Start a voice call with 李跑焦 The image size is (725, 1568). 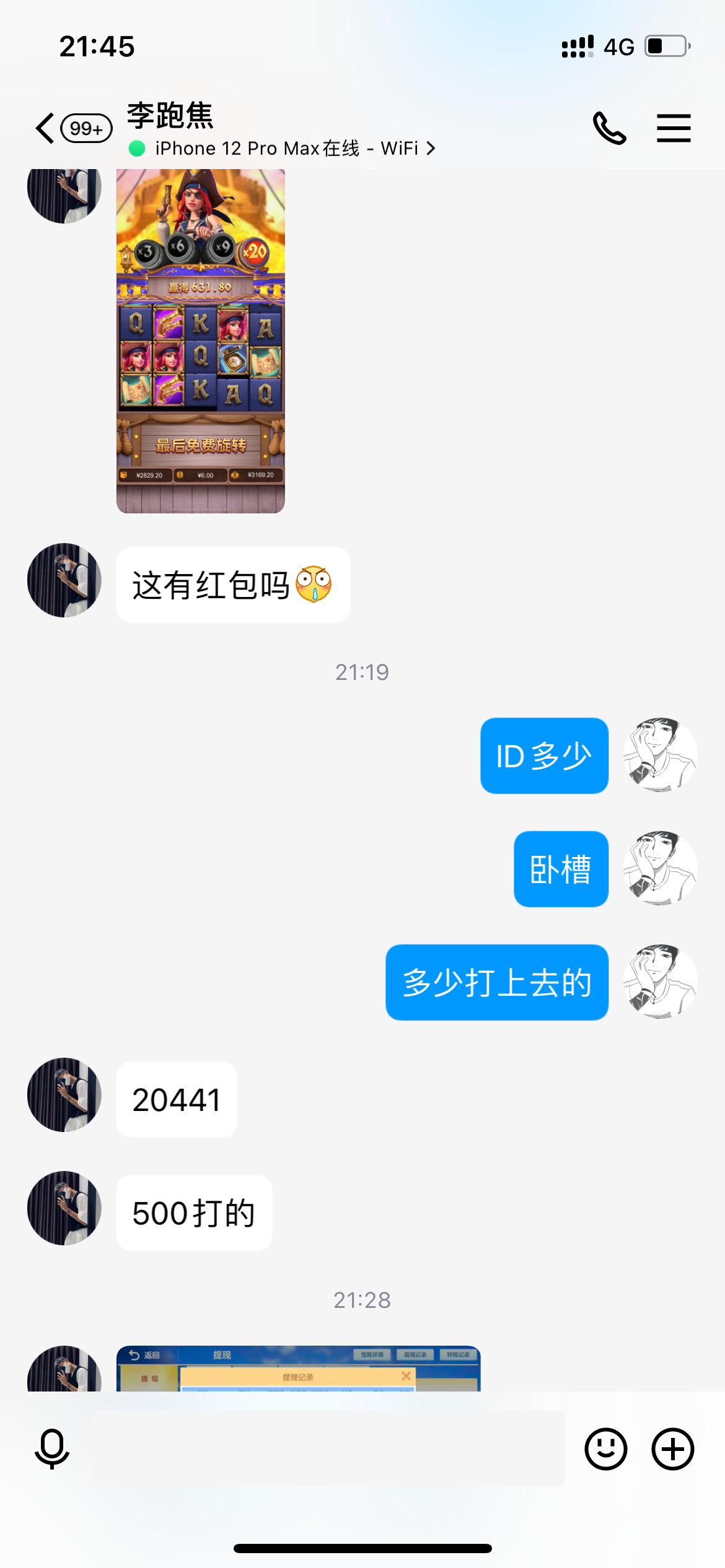click(x=609, y=128)
